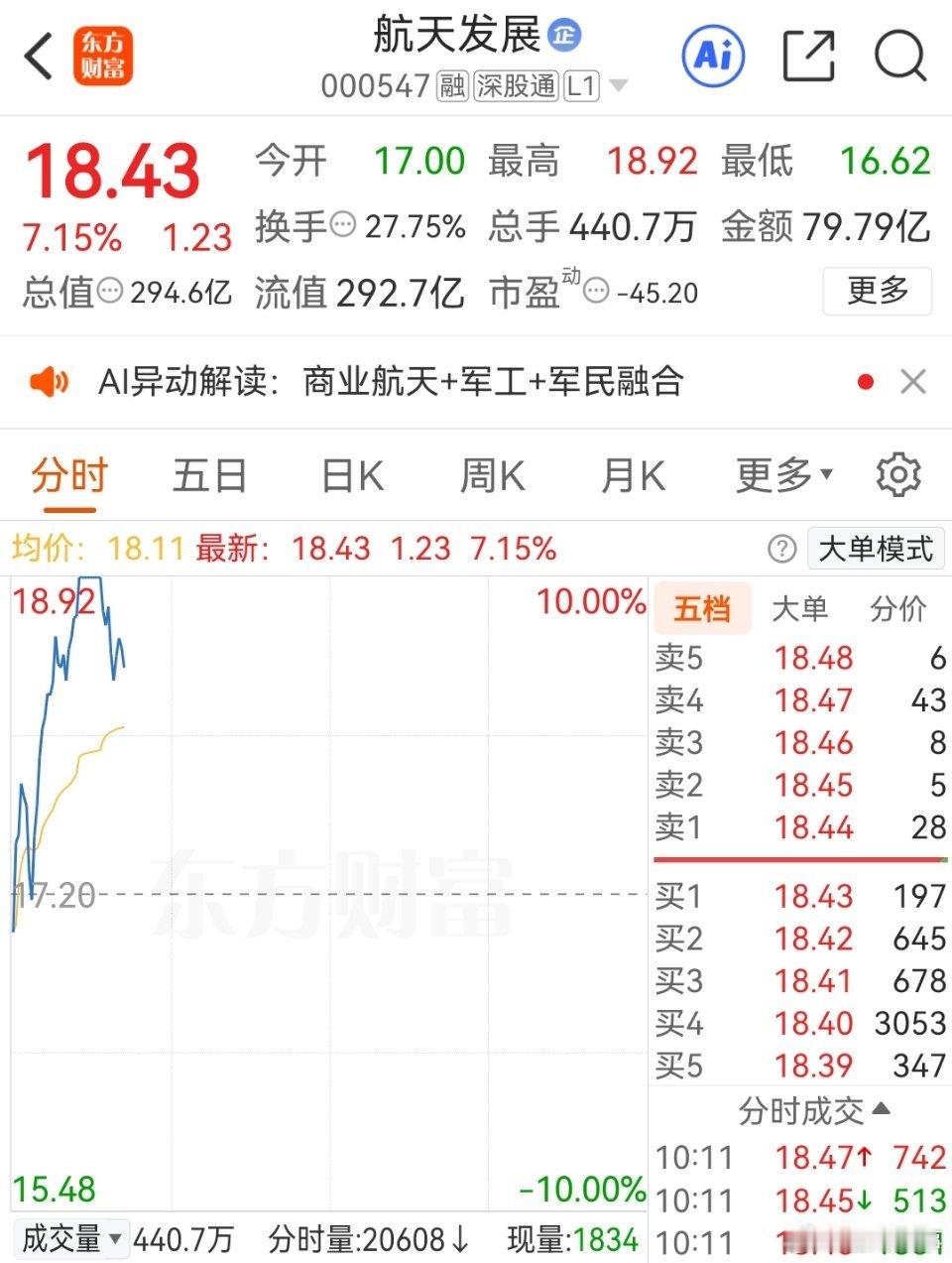Open the share panel icon
This screenshot has width=952, height=1263.
click(x=809, y=57)
